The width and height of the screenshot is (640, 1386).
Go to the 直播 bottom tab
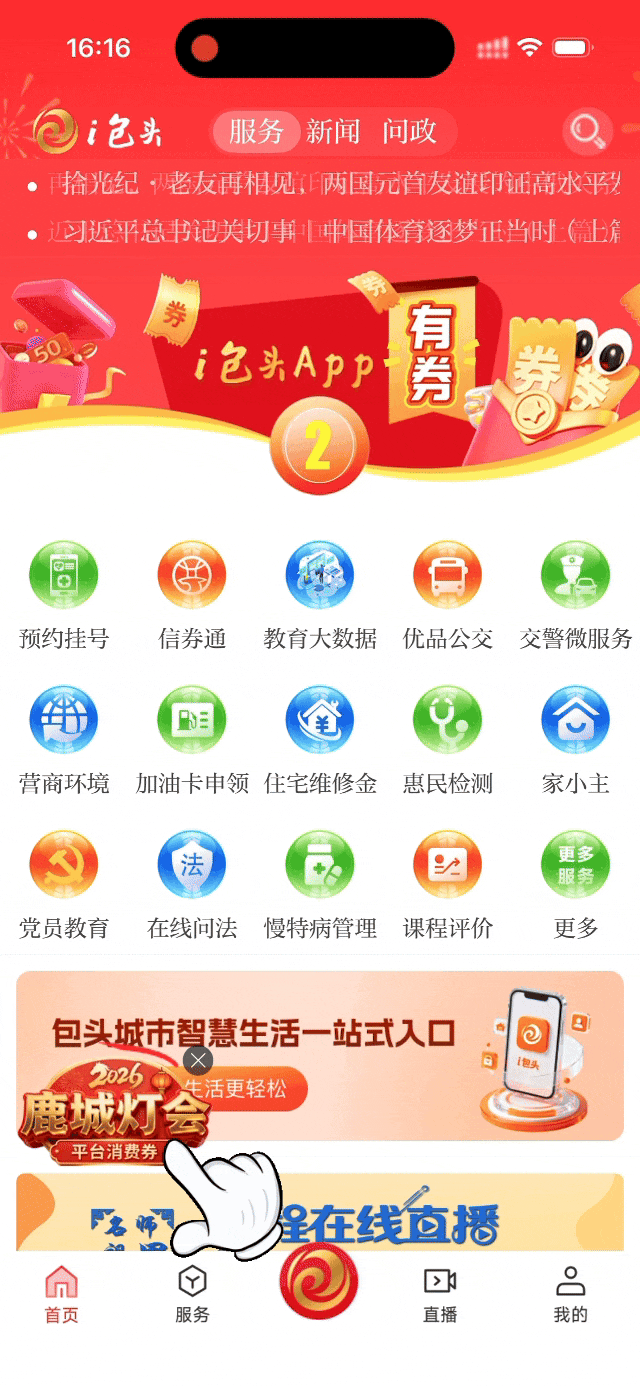[x=440, y=1294]
